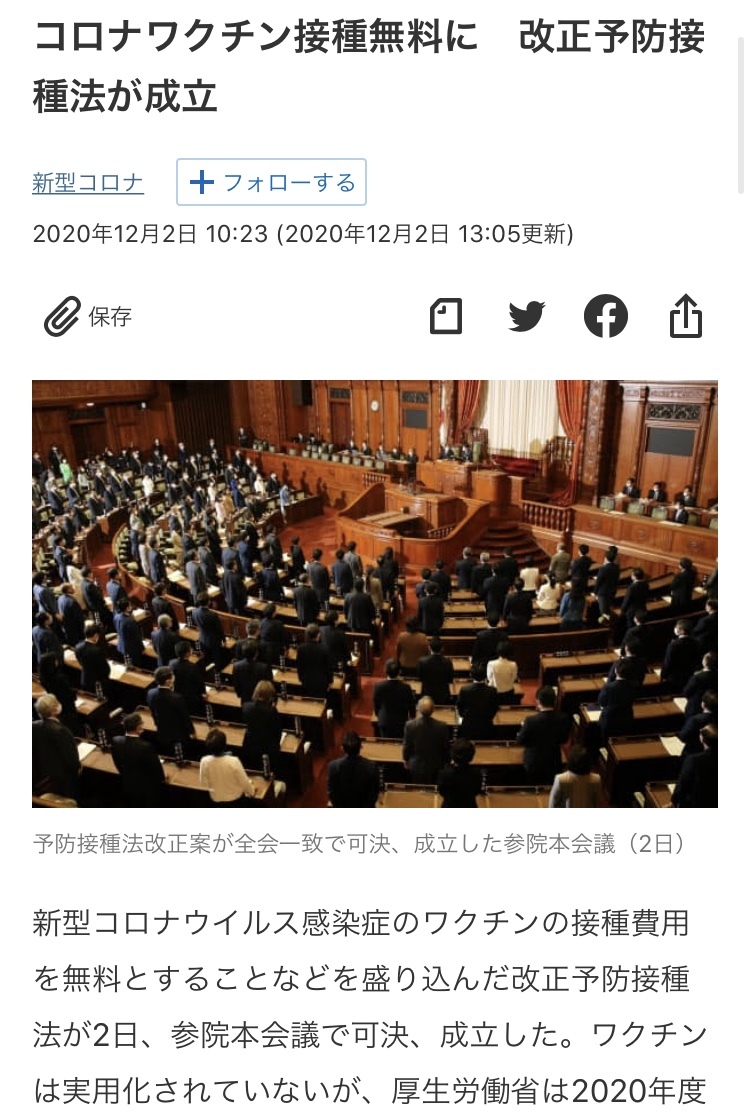This screenshot has height=1112, width=750.
Task: Enlarge the parliament session photo
Action: pos(375,593)
